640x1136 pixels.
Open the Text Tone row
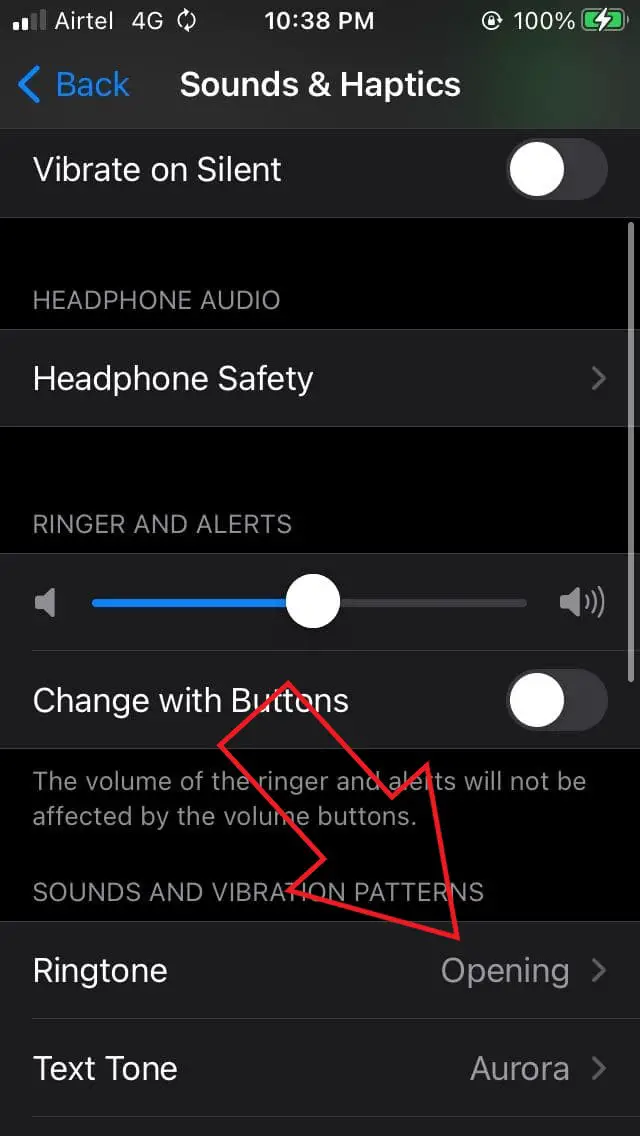(320, 1068)
